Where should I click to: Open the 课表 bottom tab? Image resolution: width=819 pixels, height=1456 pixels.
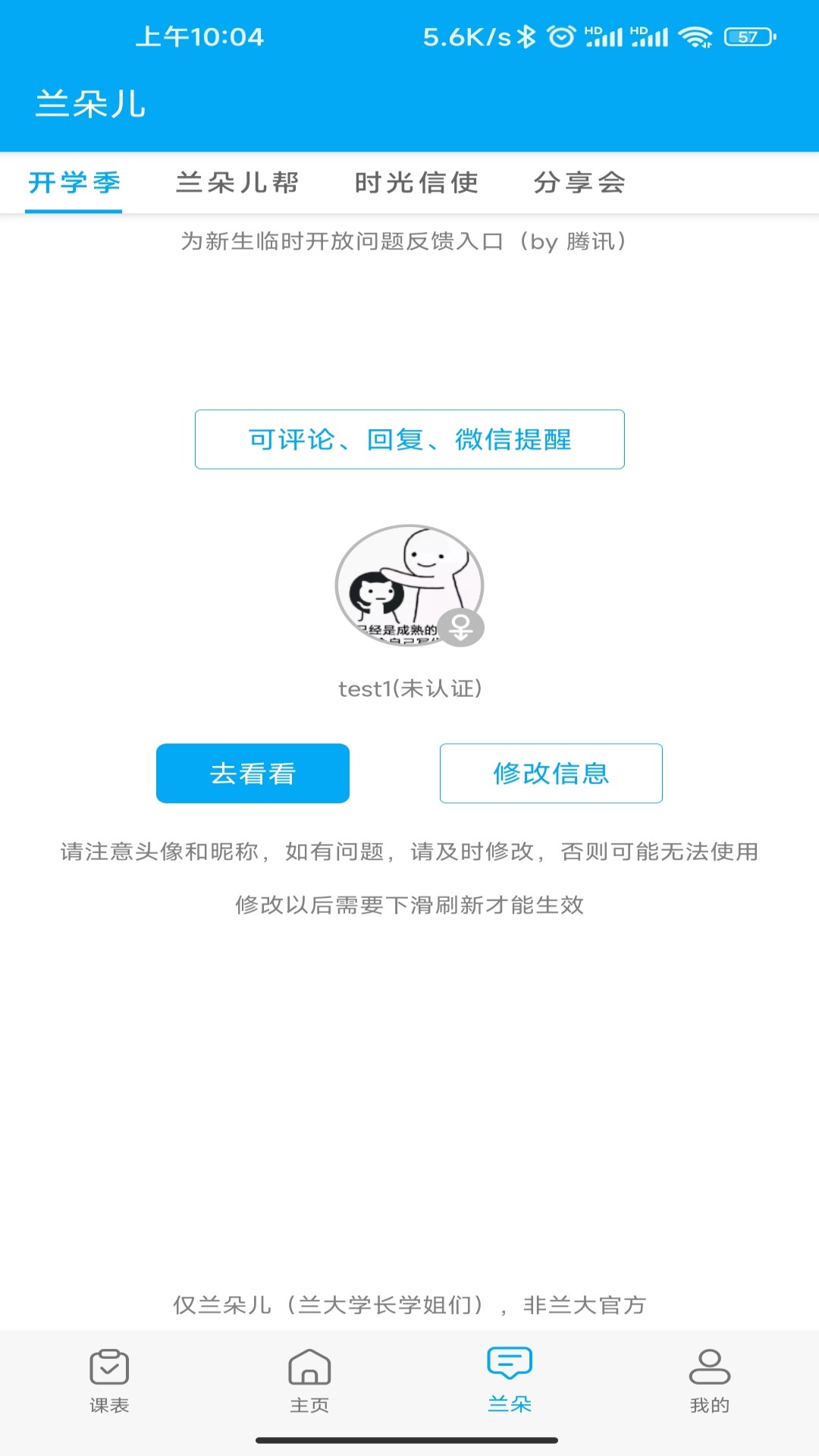click(109, 1382)
